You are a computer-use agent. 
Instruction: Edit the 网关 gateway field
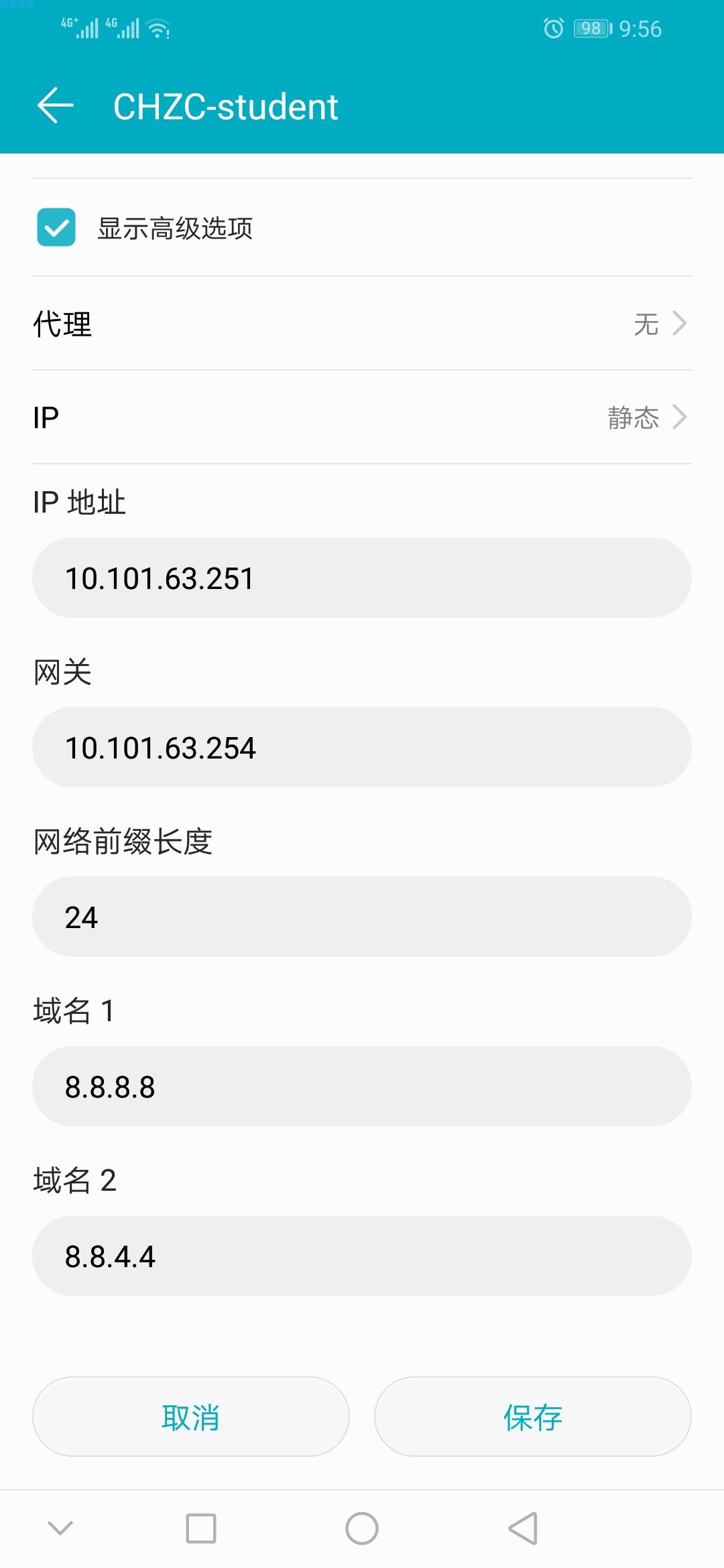[x=362, y=747]
